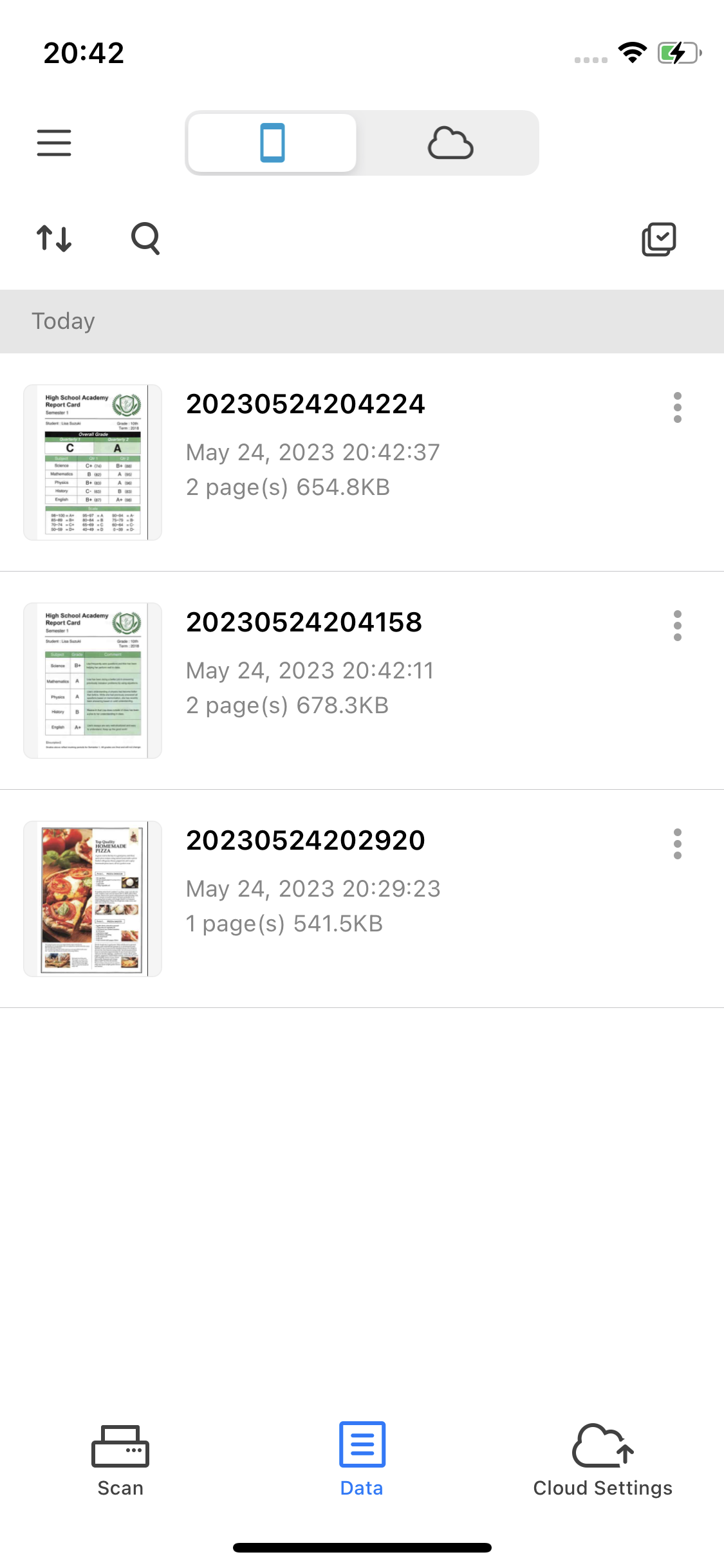
Task: Open more options for 20230524204158
Action: (677, 626)
